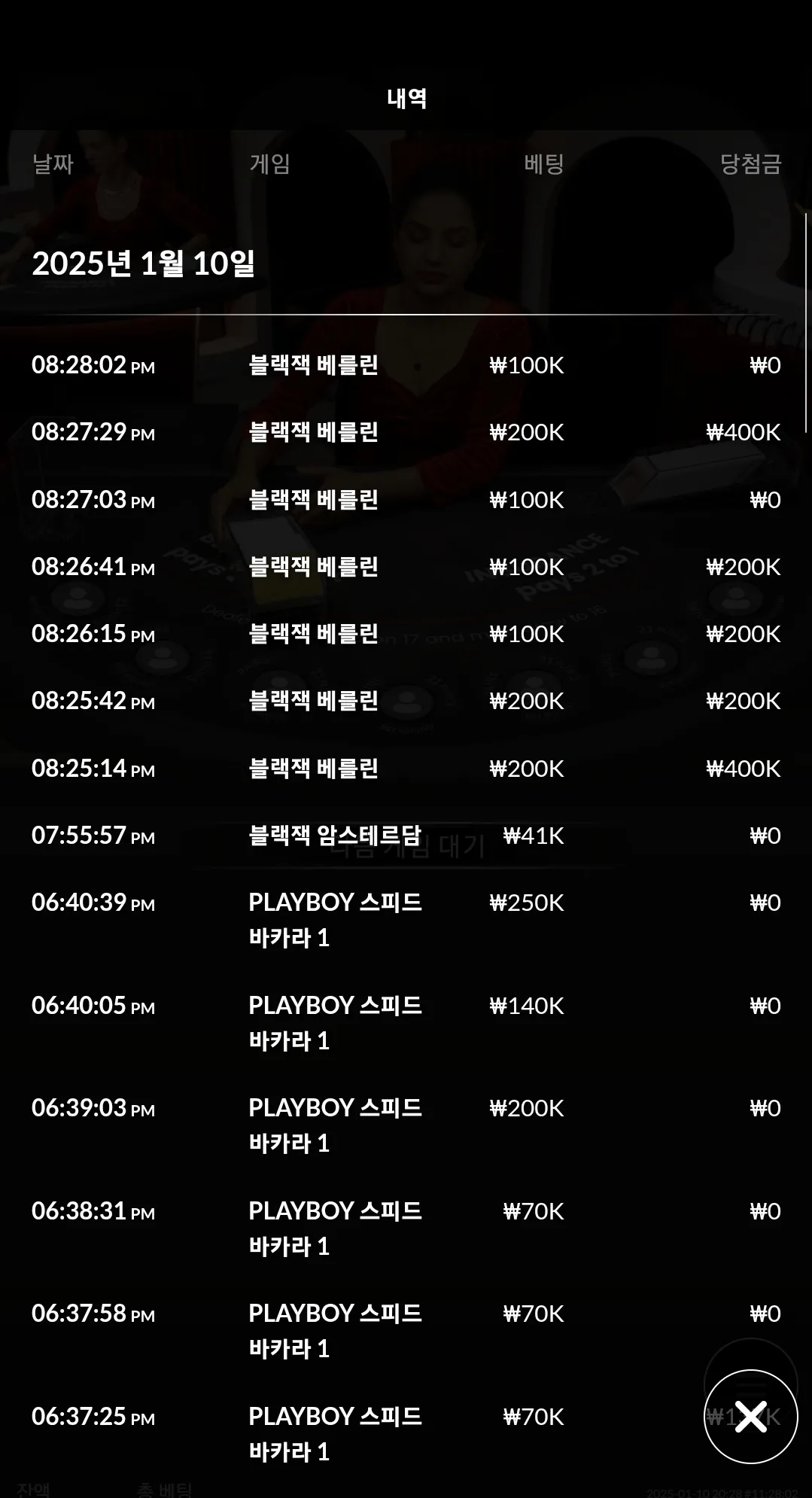Close the history panel with X button

(x=750, y=1417)
